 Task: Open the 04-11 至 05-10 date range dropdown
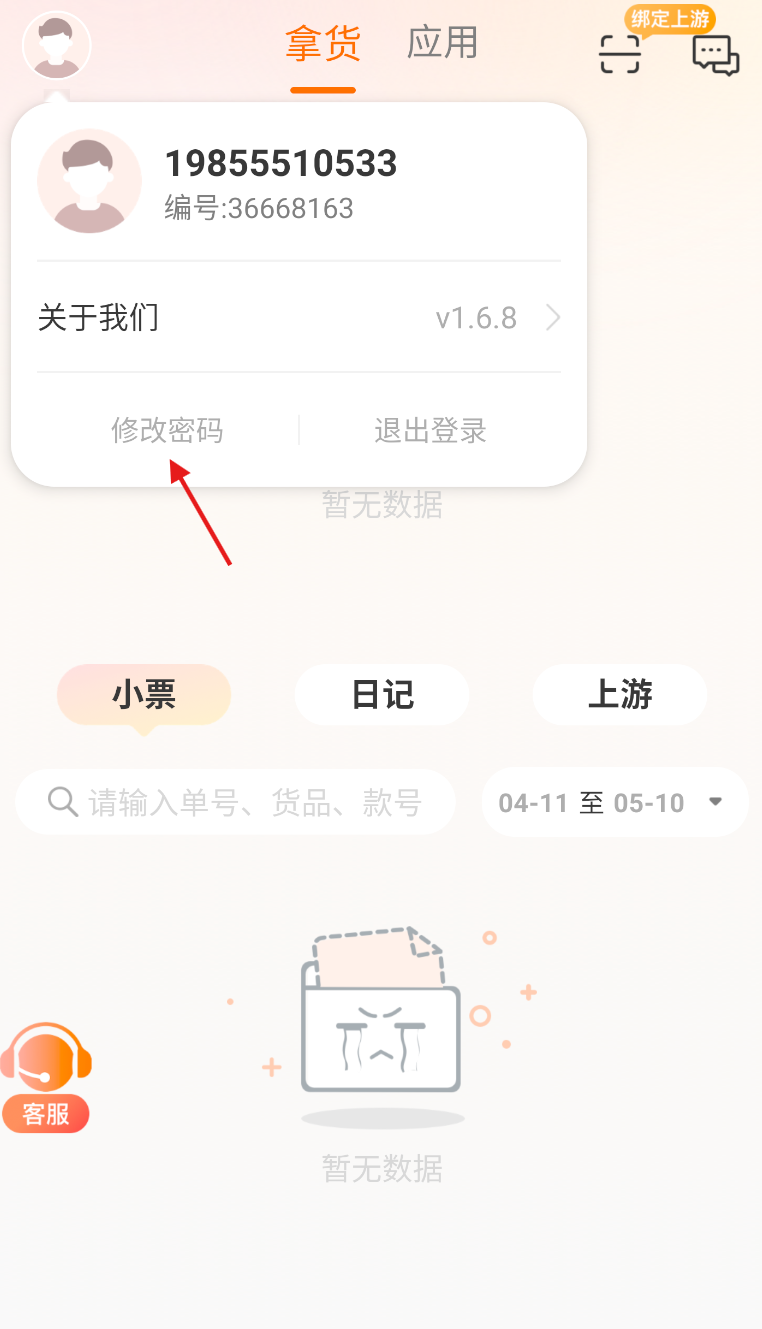point(614,802)
